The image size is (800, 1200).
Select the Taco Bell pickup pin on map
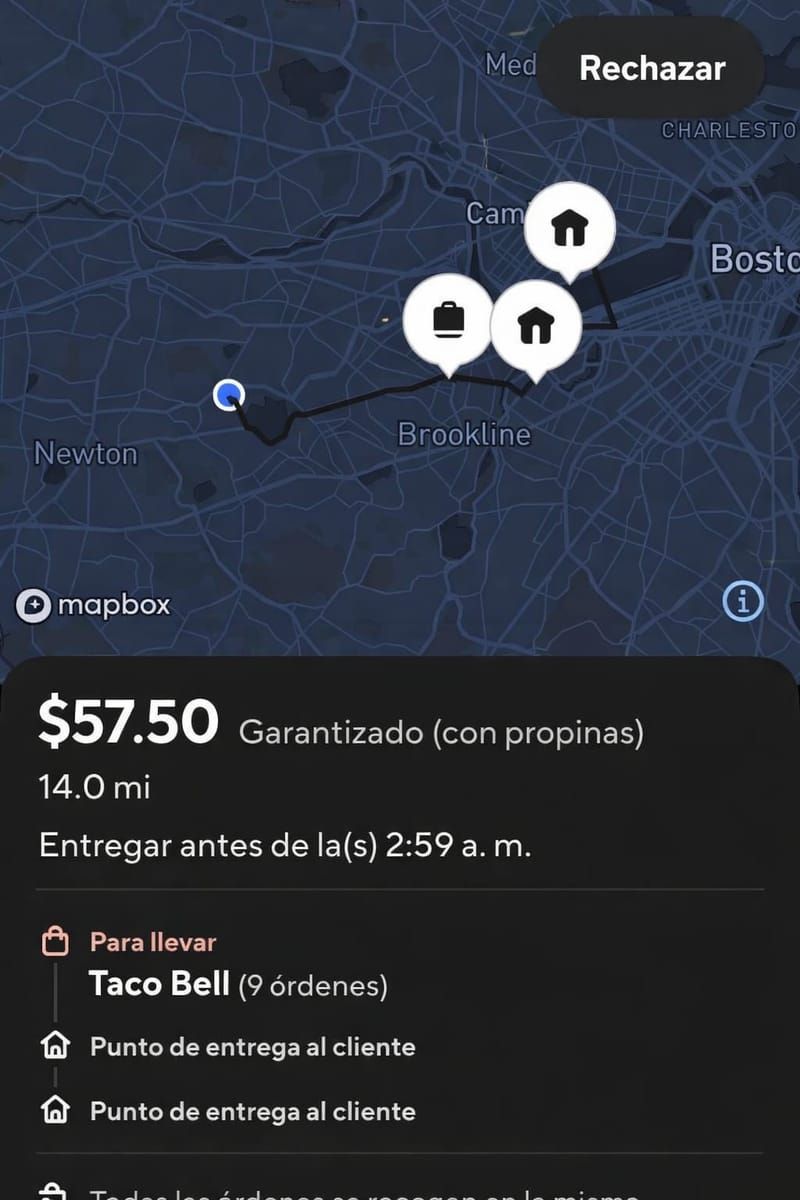(448, 320)
